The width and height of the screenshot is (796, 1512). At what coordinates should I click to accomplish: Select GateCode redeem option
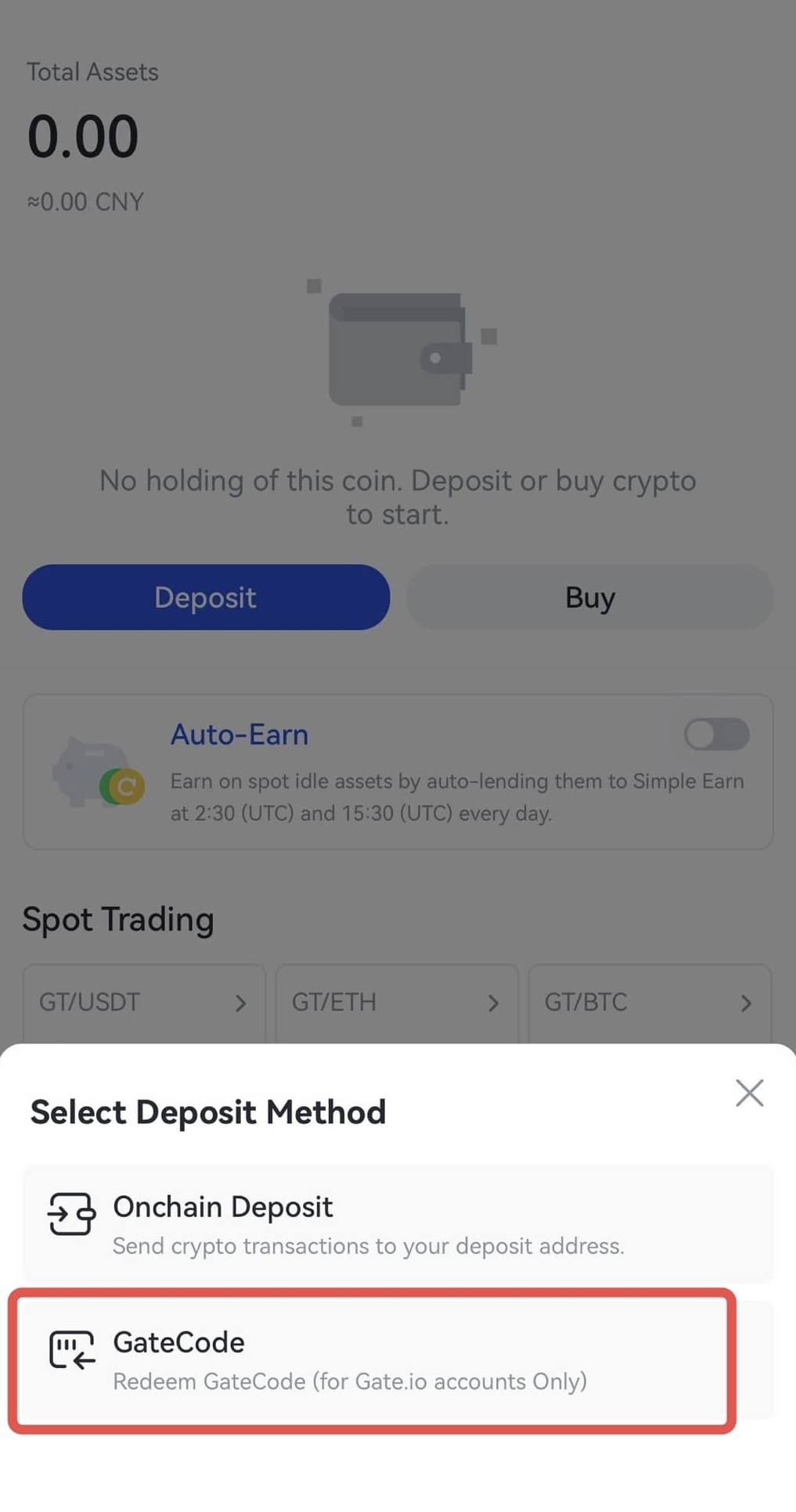(x=373, y=1360)
